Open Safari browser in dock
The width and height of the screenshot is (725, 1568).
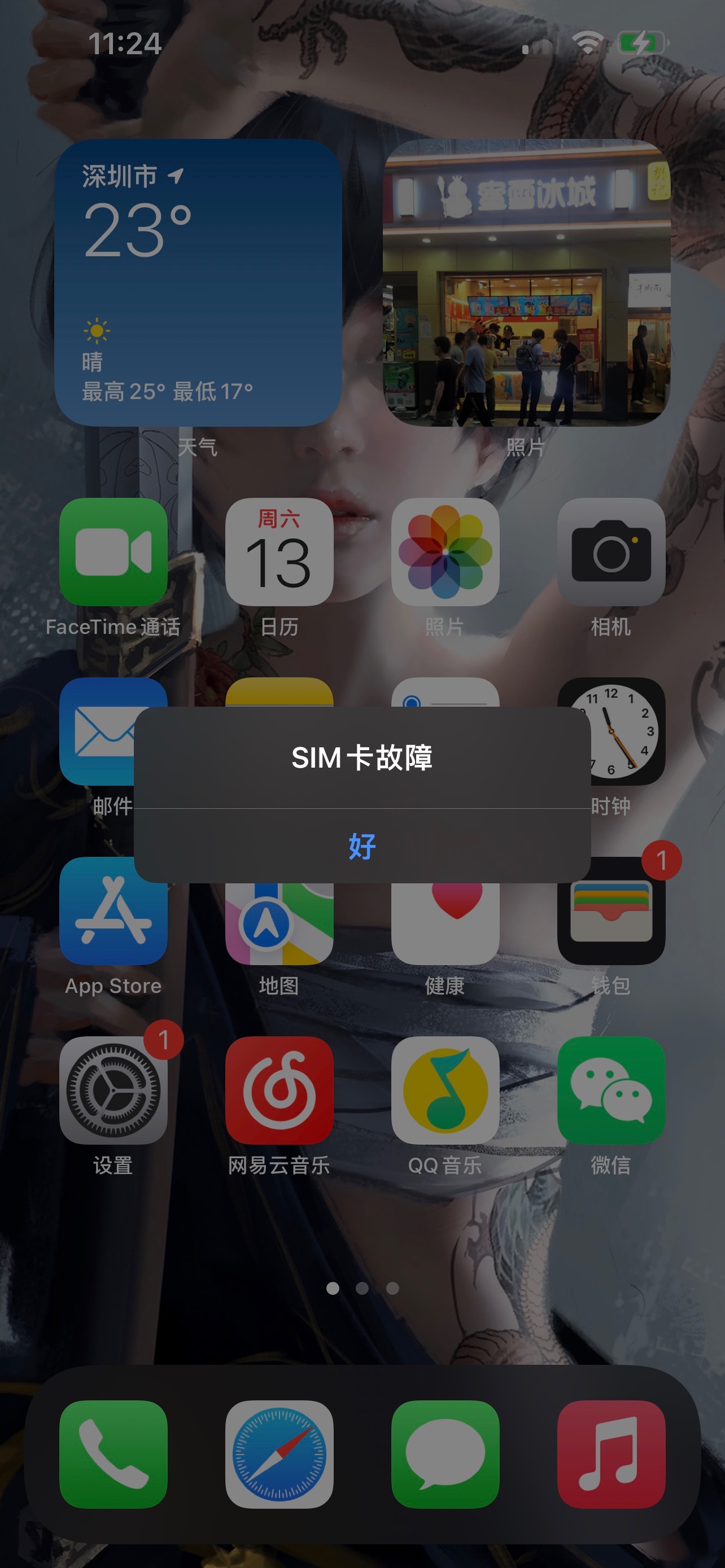pyautogui.click(x=279, y=1454)
